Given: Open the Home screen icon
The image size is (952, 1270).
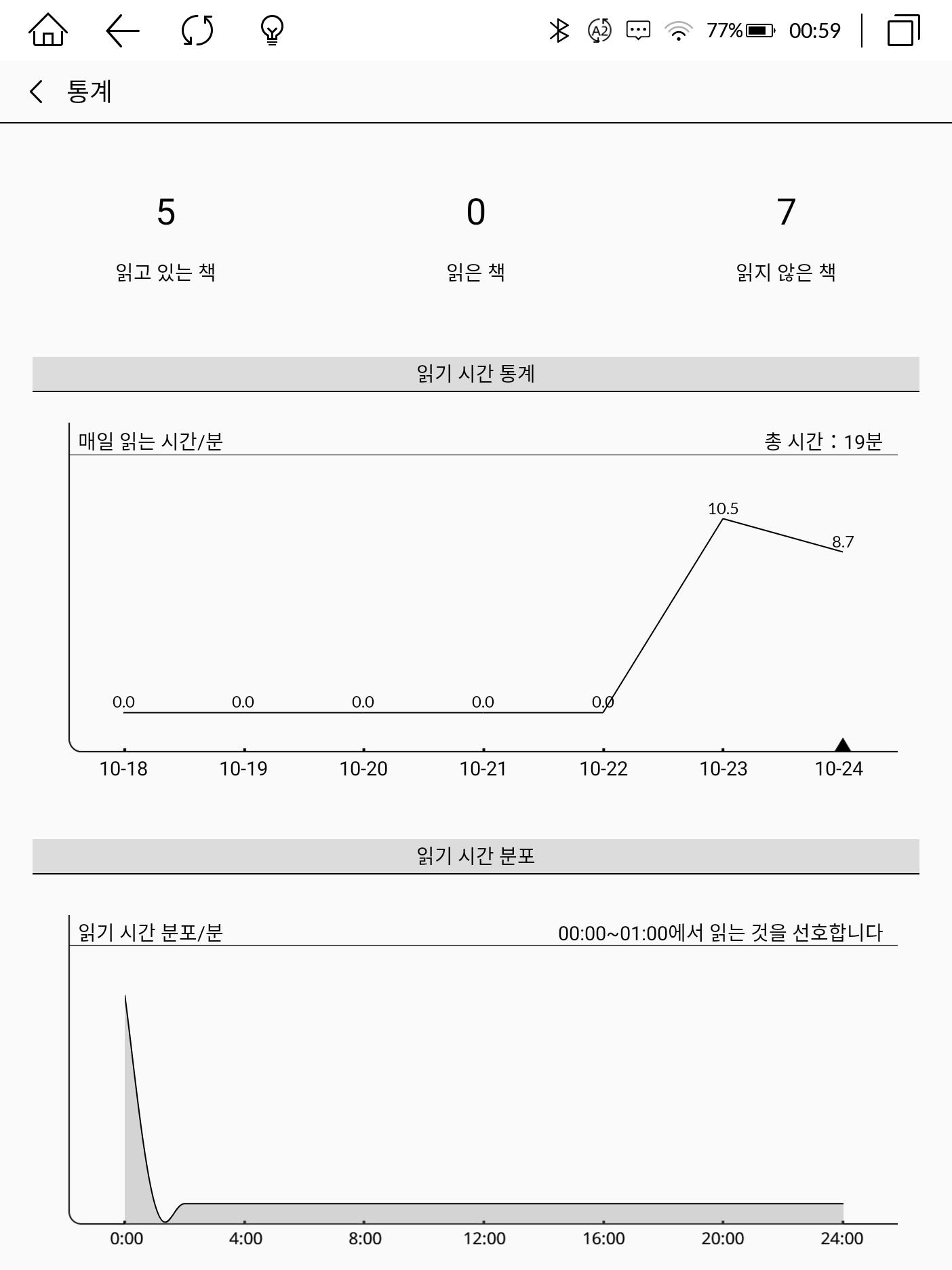Looking at the screenshot, I should tap(49, 31).
